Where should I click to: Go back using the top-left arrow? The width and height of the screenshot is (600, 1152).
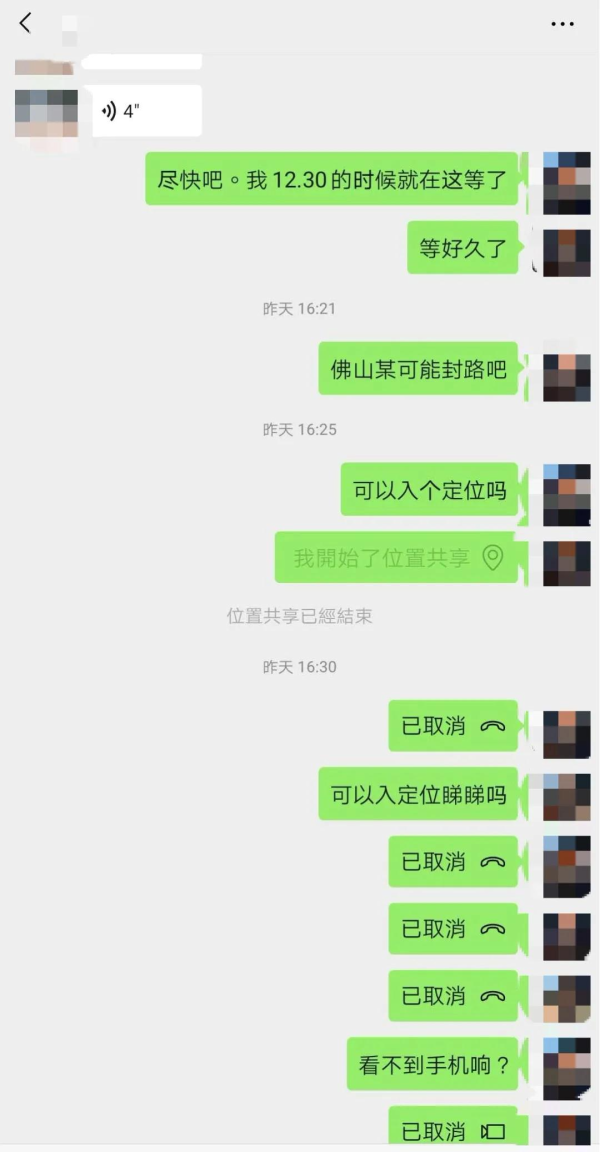[x=25, y=23]
